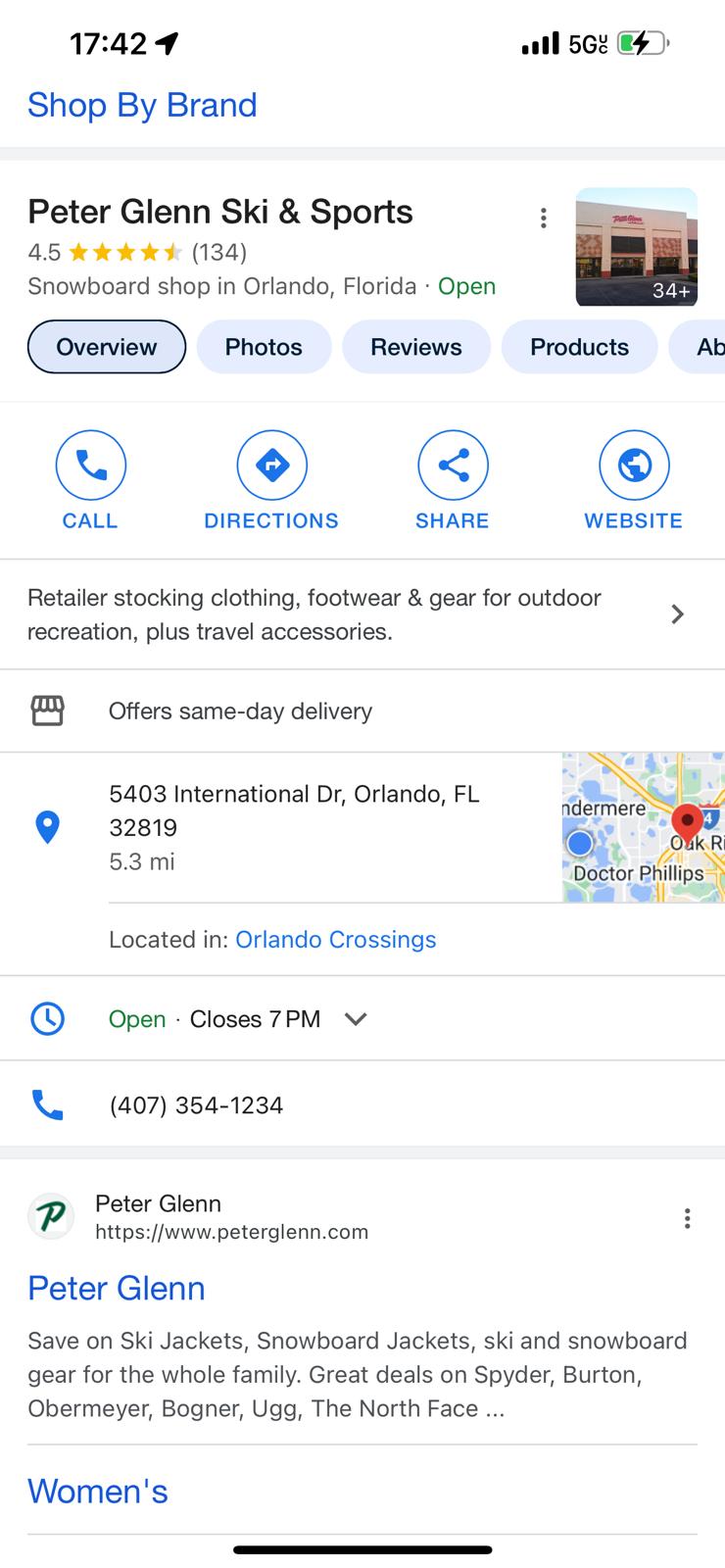The height and width of the screenshot is (1568, 725).
Task: Open the Orlando Crossings link
Action: coord(336,939)
